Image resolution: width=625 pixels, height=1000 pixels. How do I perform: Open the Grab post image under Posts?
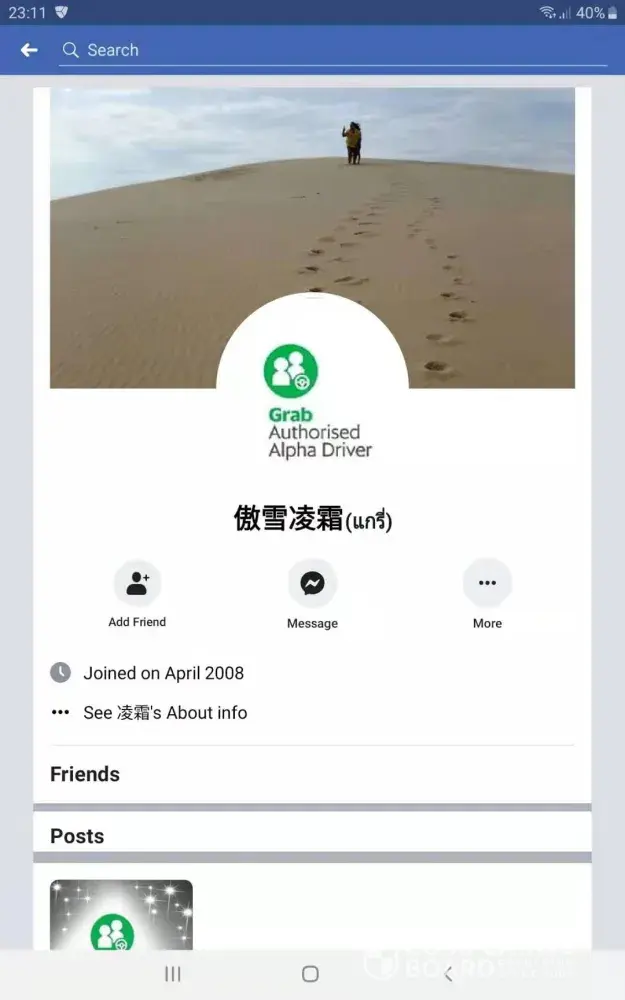(x=121, y=915)
